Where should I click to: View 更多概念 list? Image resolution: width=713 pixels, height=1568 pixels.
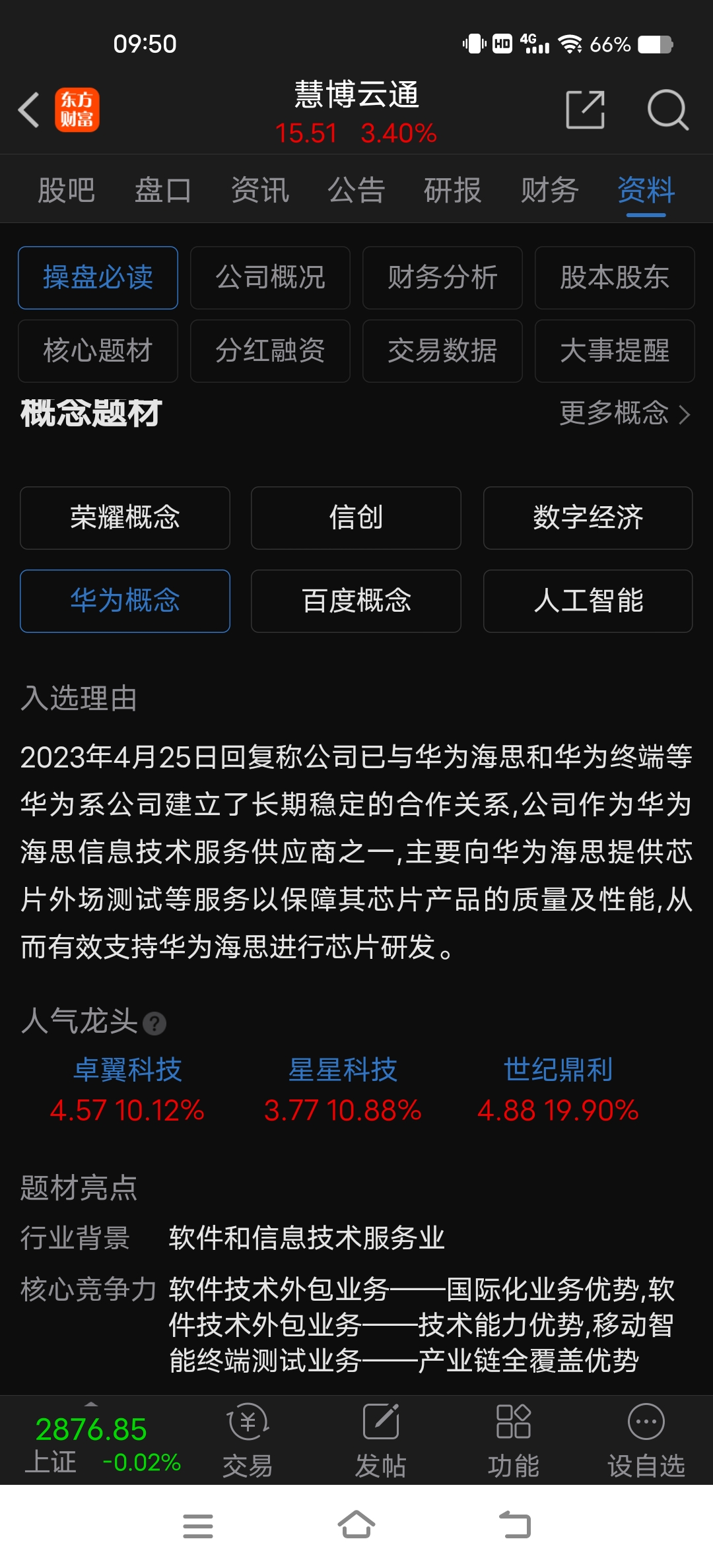tap(625, 414)
